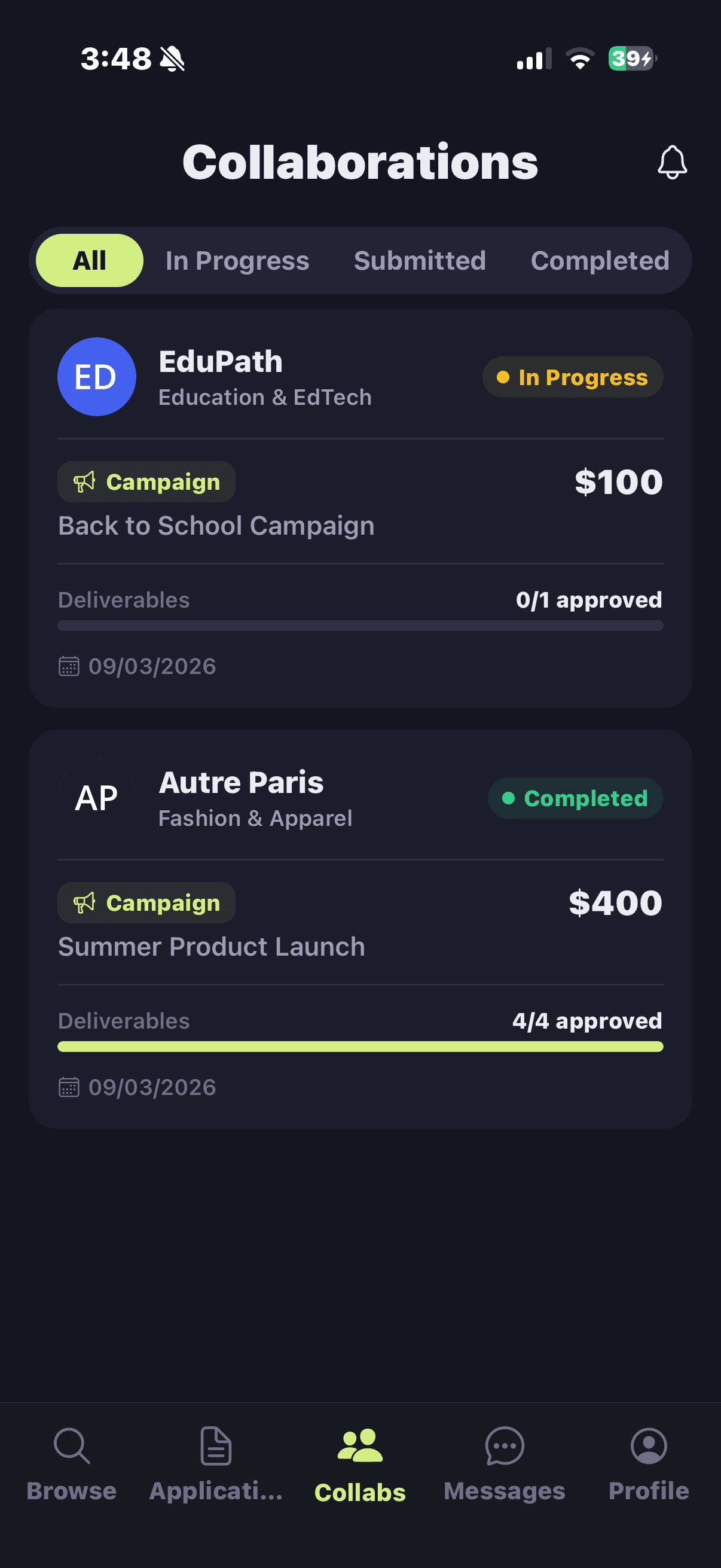Viewport: 721px width, 1568px height.
Task: Open the Messages chat bubble icon
Action: (505, 1445)
